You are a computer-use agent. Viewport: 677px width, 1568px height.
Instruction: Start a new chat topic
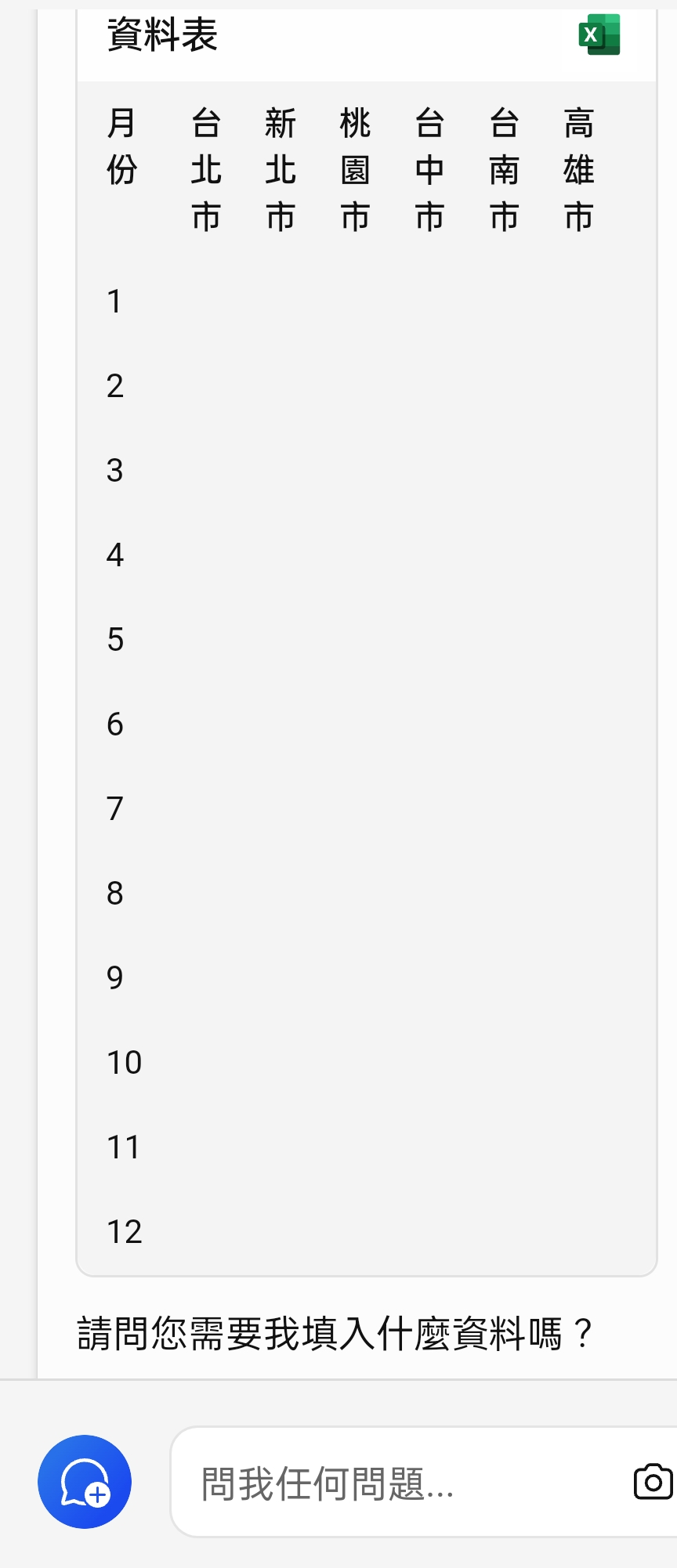click(x=85, y=1482)
